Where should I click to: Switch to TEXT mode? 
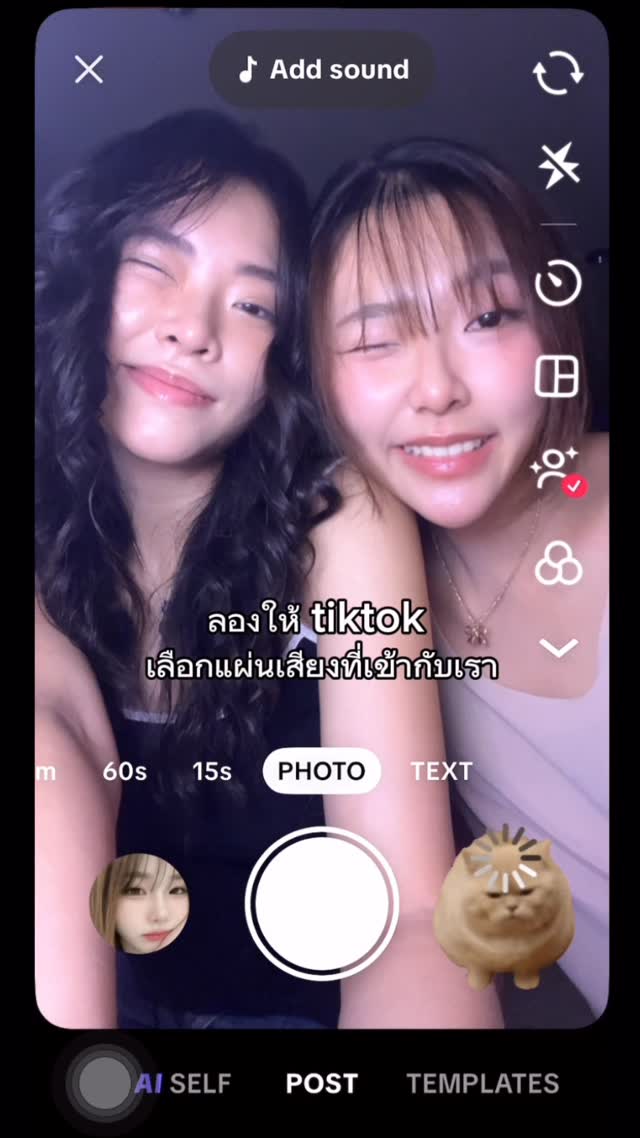coord(441,771)
